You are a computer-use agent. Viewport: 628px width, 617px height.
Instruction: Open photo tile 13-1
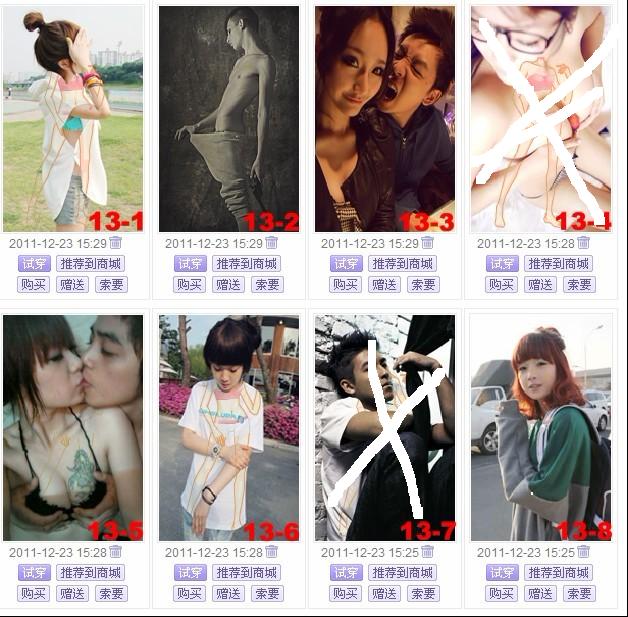(x=73, y=118)
